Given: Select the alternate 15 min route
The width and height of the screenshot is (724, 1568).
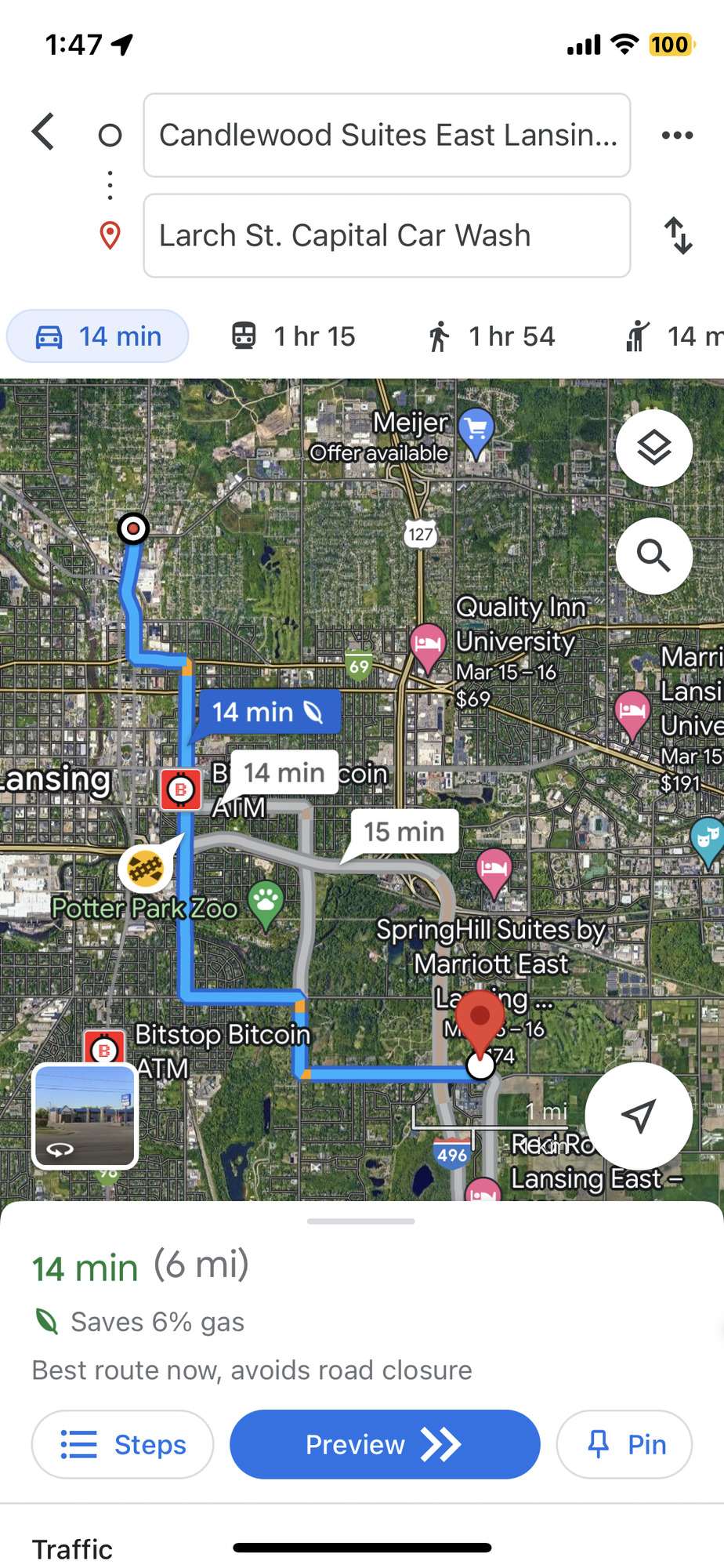Looking at the screenshot, I should coord(404,832).
